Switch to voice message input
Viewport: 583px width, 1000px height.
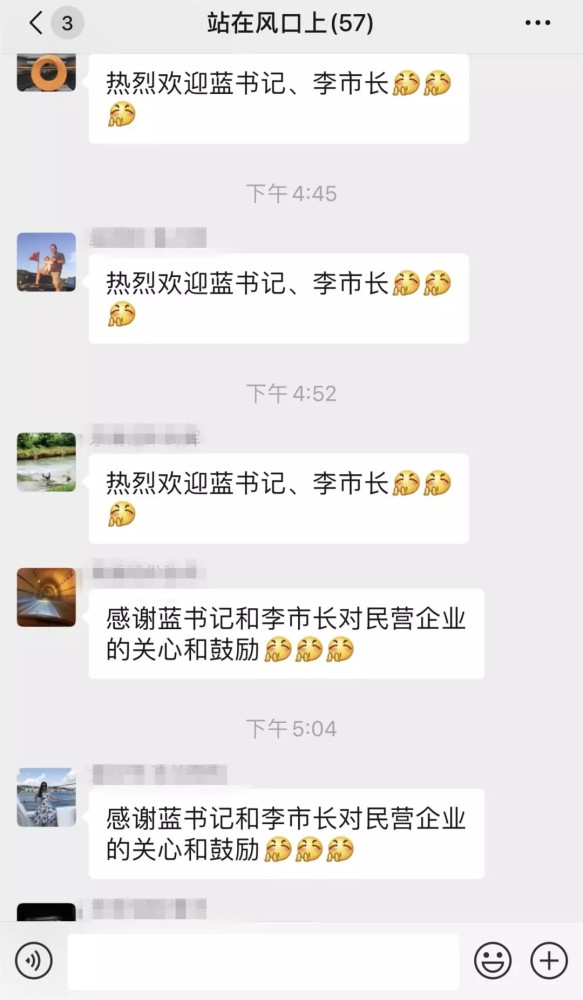click(x=33, y=960)
